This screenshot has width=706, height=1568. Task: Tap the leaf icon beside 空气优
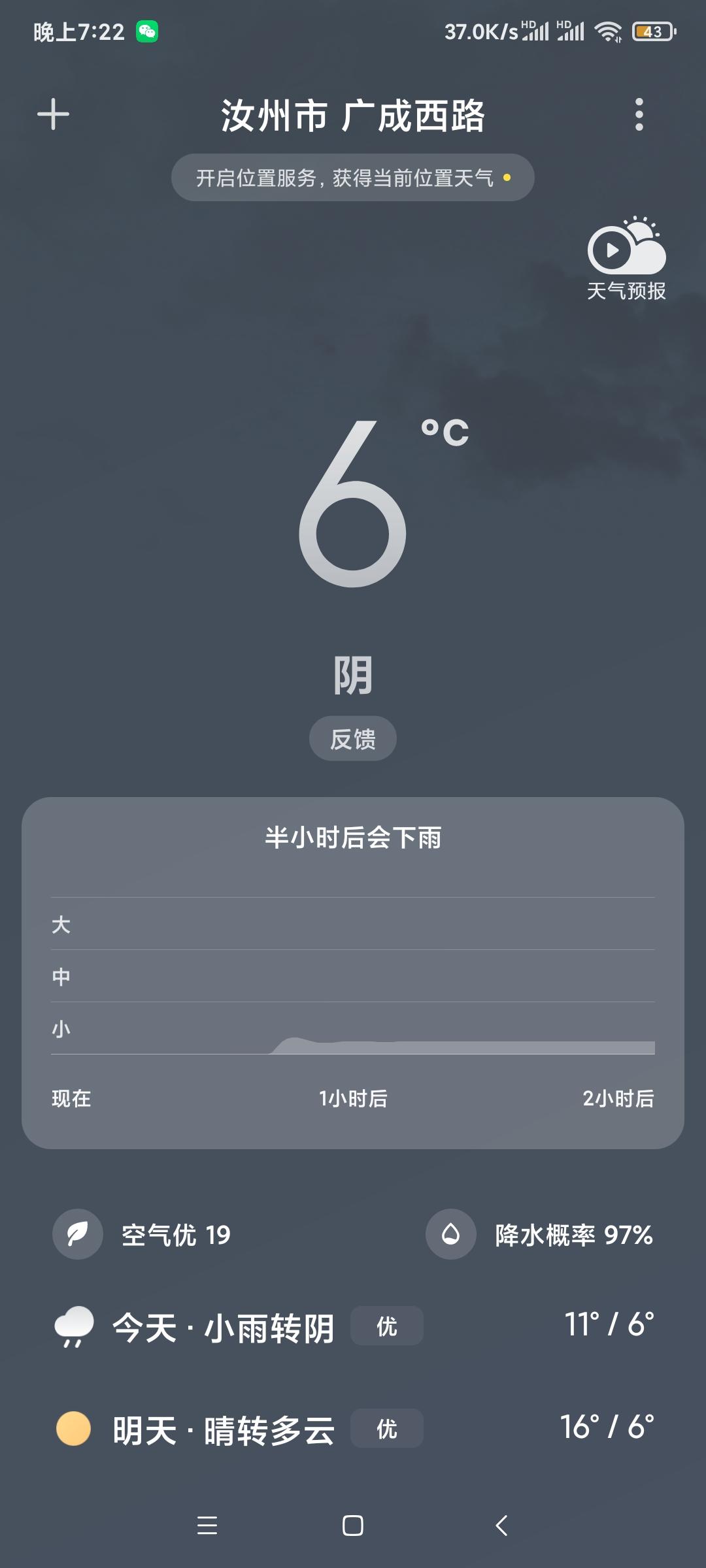[x=76, y=1233]
